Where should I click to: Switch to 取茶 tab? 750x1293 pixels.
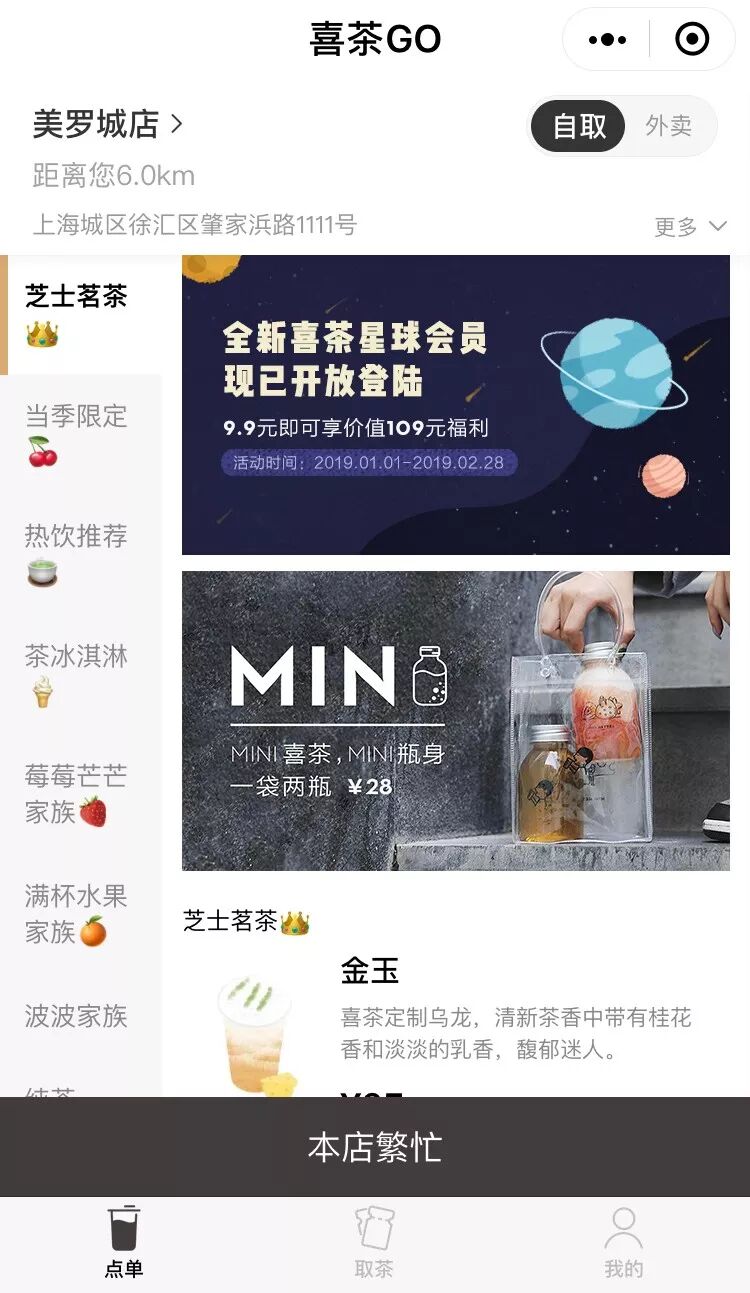point(374,1243)
